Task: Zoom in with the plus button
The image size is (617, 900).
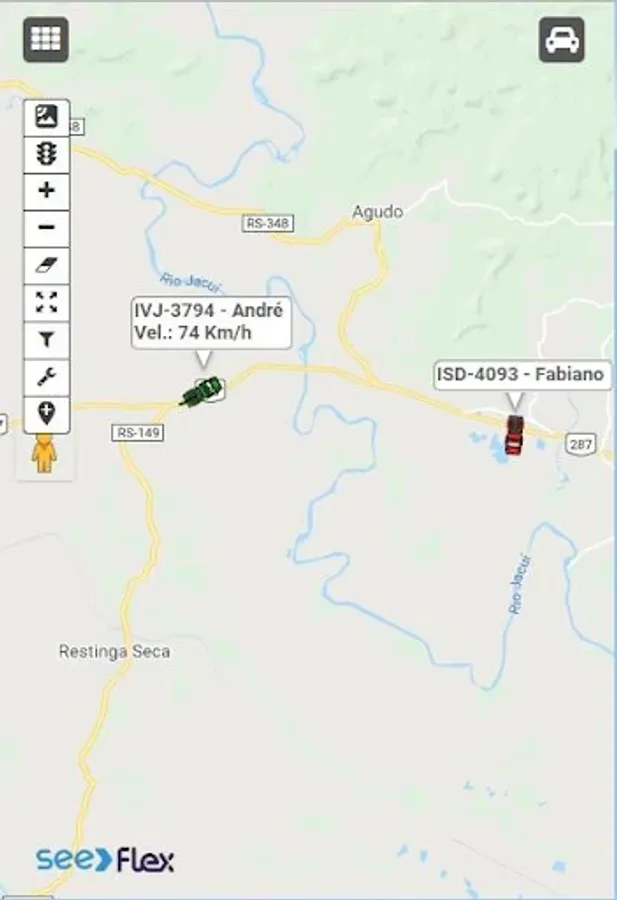Action: coord(46,191)
